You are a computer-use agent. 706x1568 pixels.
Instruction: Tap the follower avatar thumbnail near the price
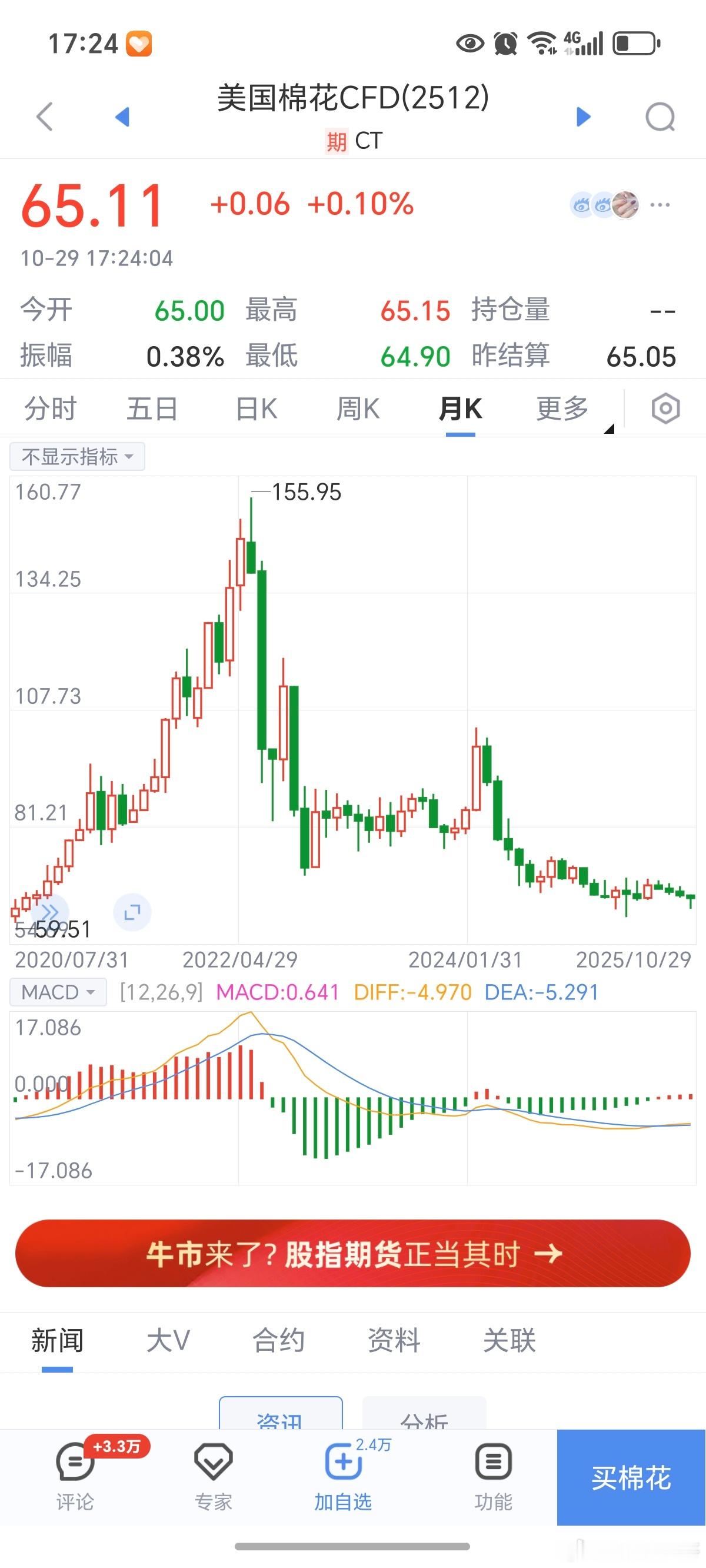tap(627, 205)
